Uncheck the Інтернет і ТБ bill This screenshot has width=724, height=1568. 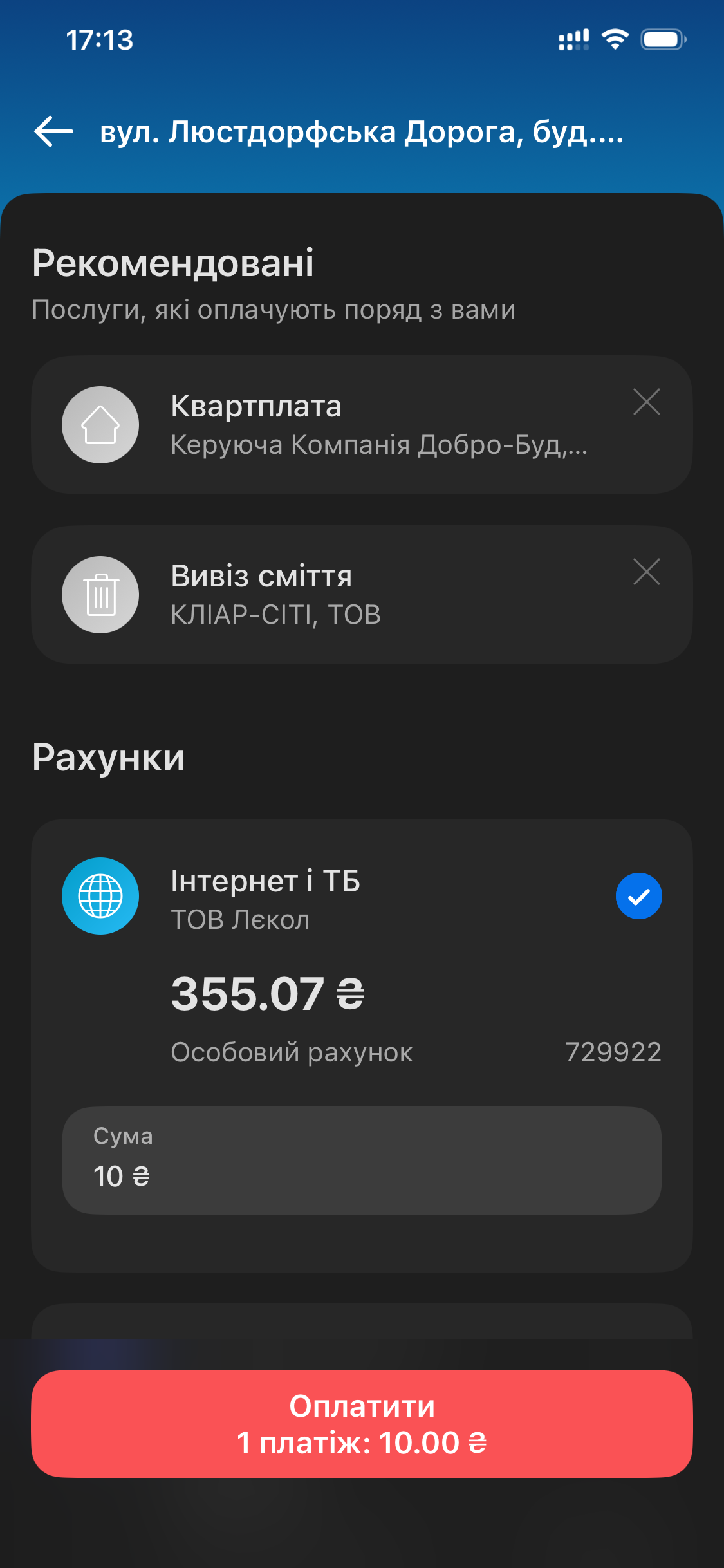coord(638,896)
